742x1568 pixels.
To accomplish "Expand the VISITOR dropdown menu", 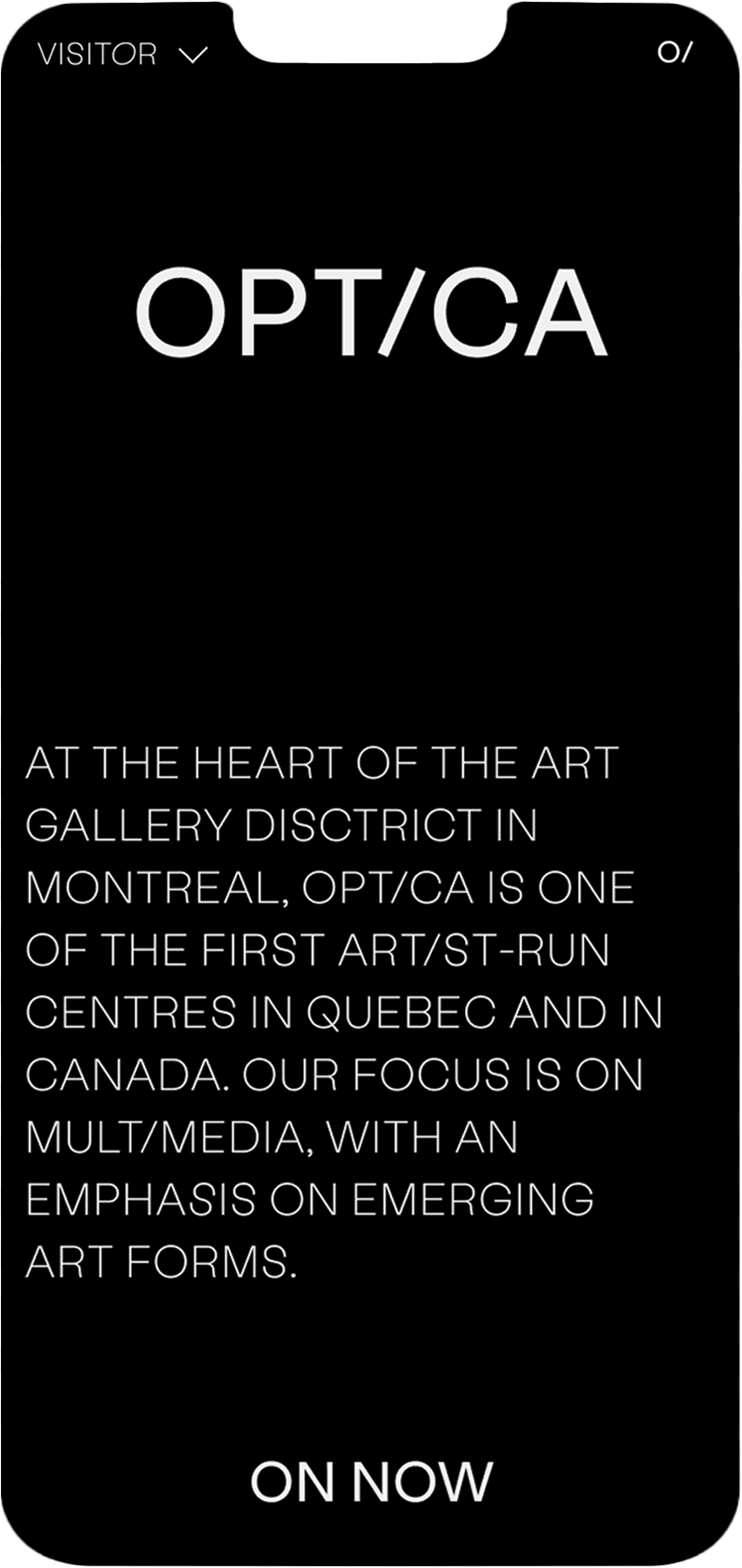I will point(121,54).
